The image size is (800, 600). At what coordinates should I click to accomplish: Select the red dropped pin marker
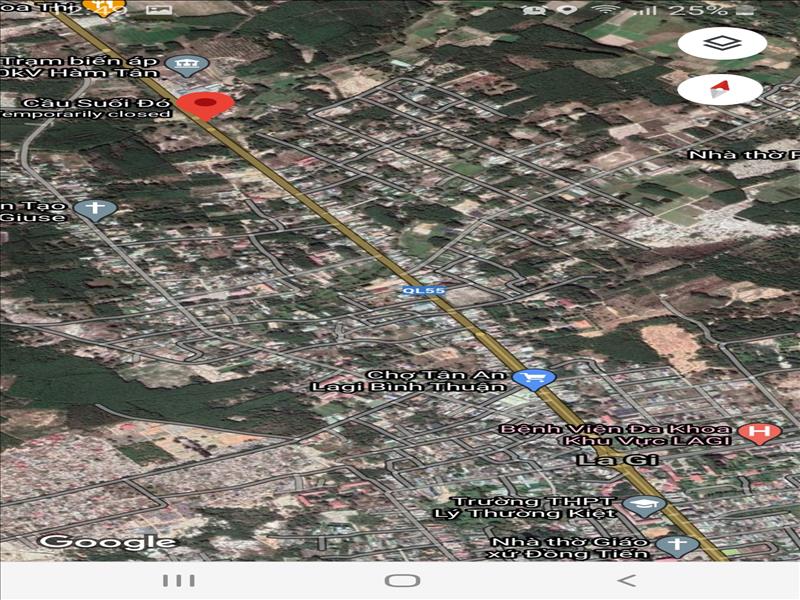pos(205,104)
